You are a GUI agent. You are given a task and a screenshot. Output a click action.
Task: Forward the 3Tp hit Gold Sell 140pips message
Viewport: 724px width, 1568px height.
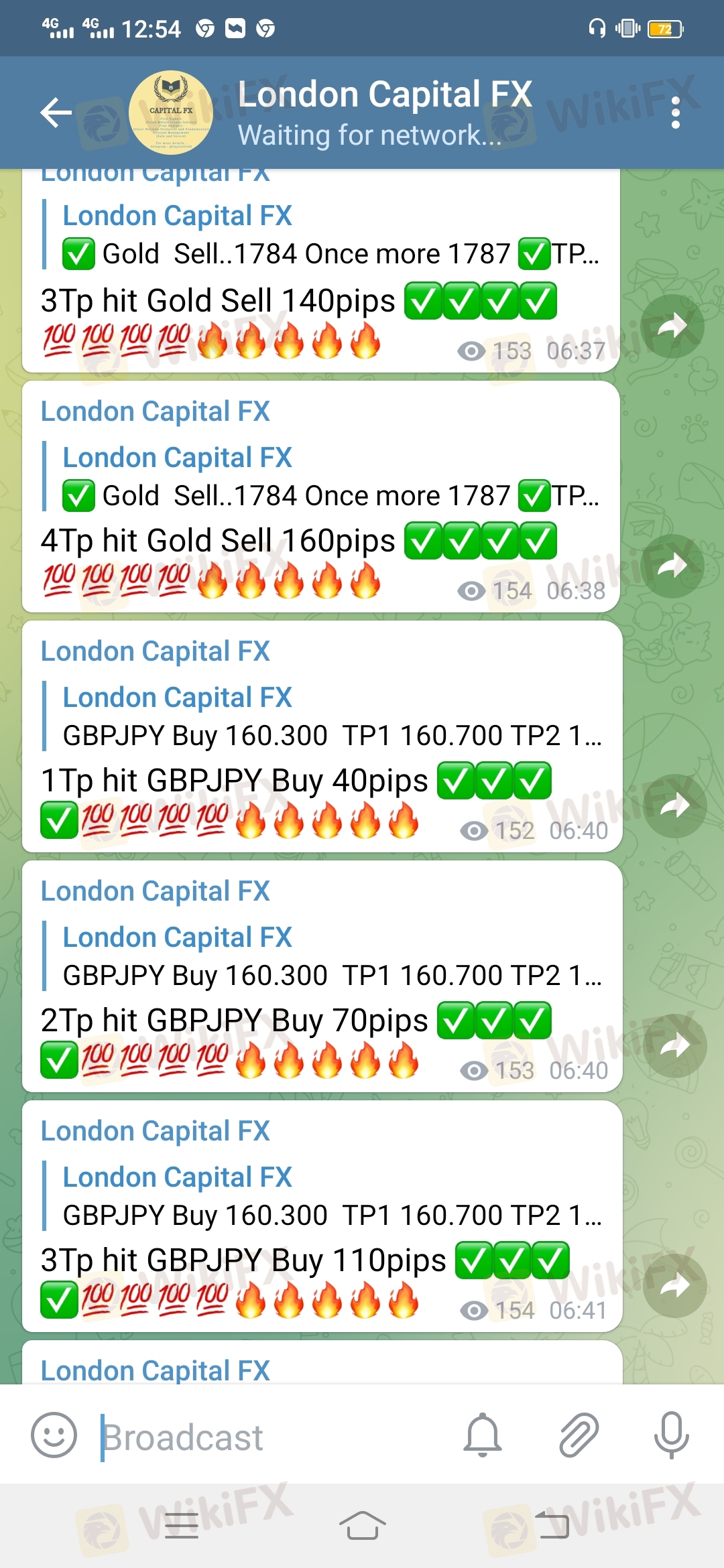click(672, 326)
